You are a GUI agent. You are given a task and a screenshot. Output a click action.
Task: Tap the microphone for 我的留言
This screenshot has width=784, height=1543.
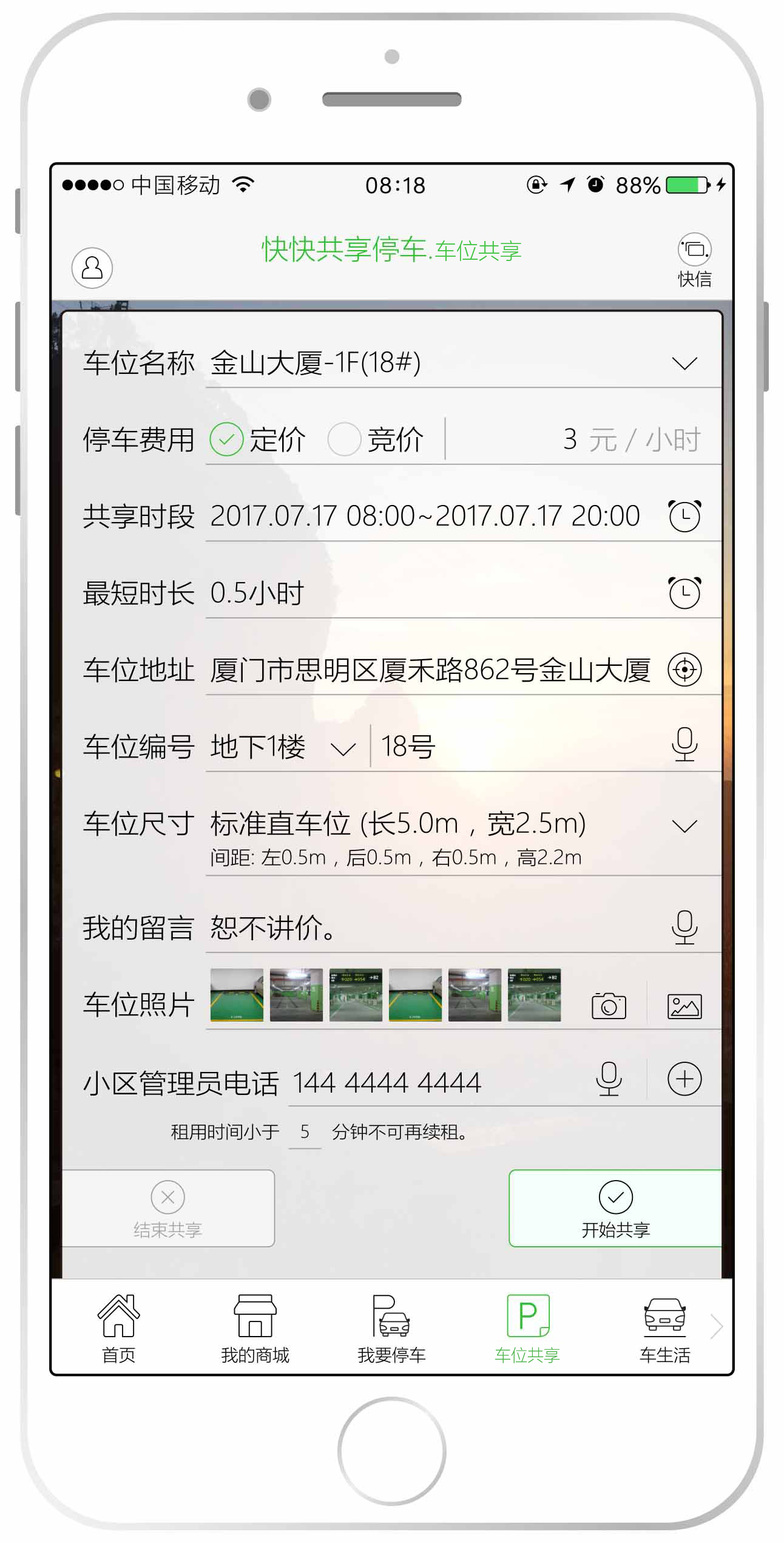click(684, 927)
